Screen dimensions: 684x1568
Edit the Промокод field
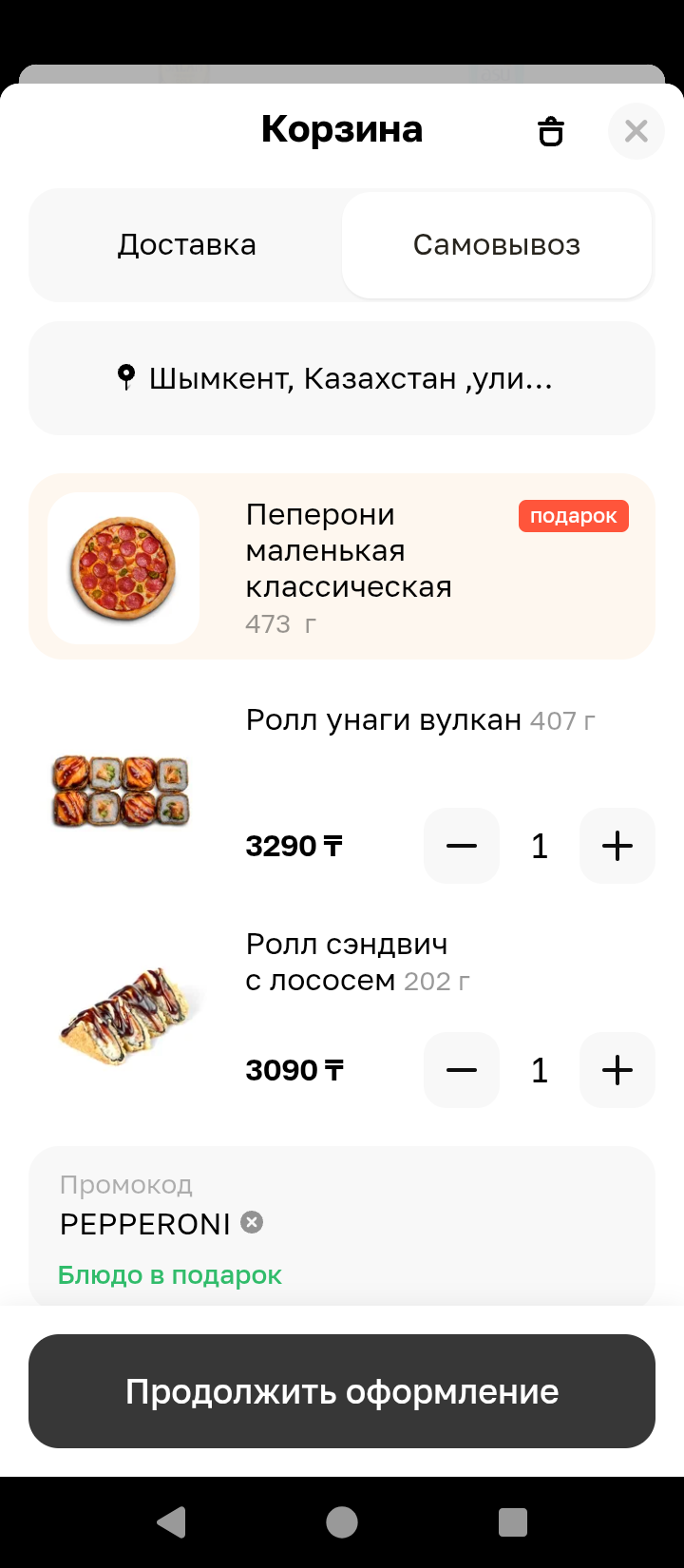[x=142, y=1224]
